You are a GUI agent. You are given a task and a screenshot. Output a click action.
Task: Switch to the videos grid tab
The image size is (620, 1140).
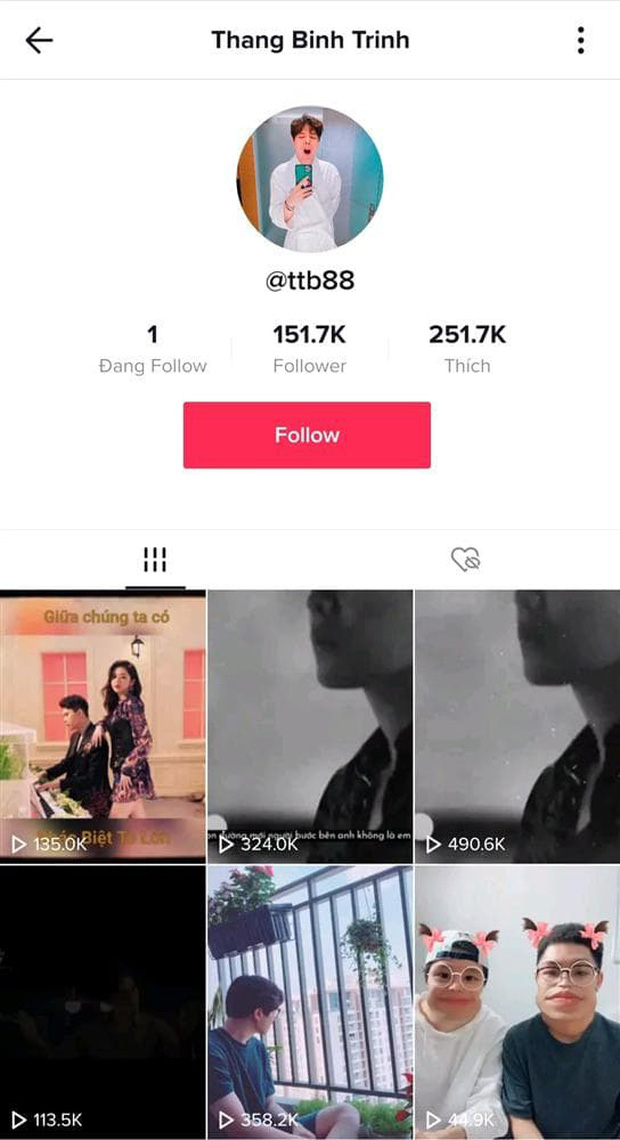155,559
